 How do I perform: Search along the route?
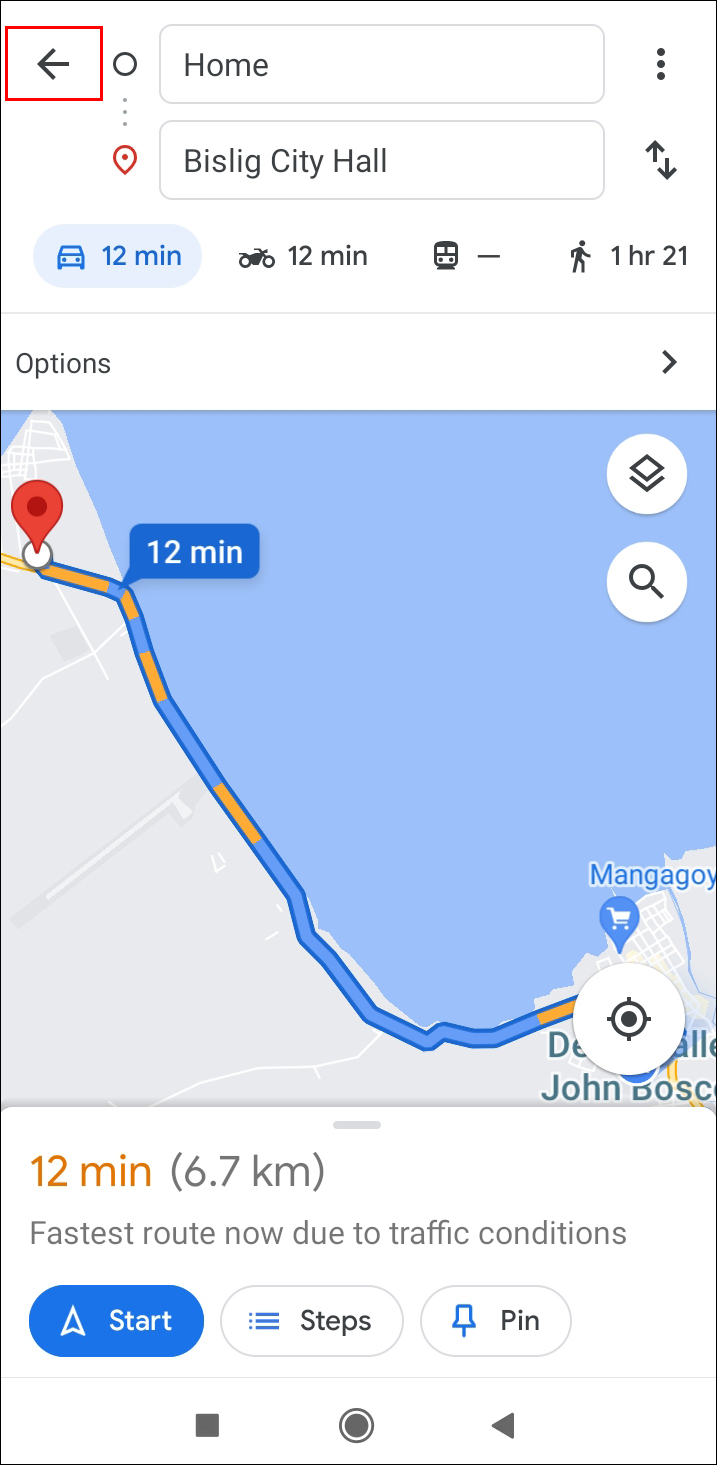click(x=646, y=581)
